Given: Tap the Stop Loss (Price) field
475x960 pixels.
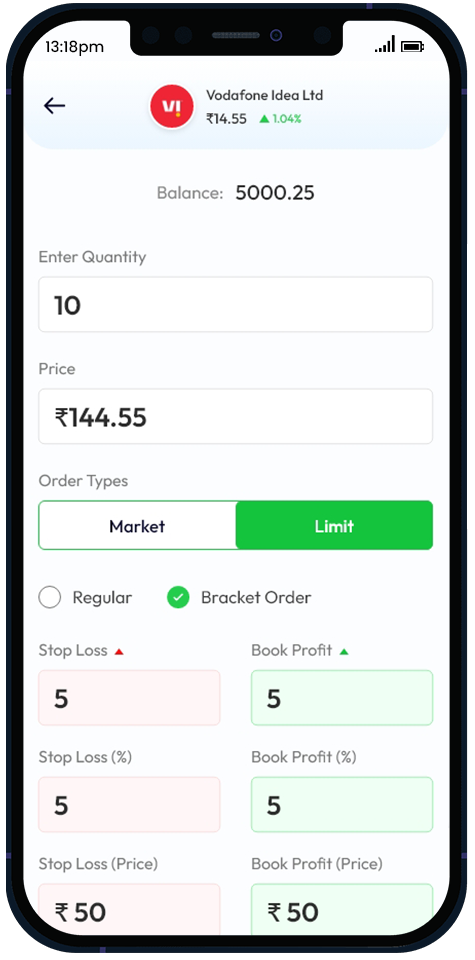Looking at the screenshot, I should (129, 910).
